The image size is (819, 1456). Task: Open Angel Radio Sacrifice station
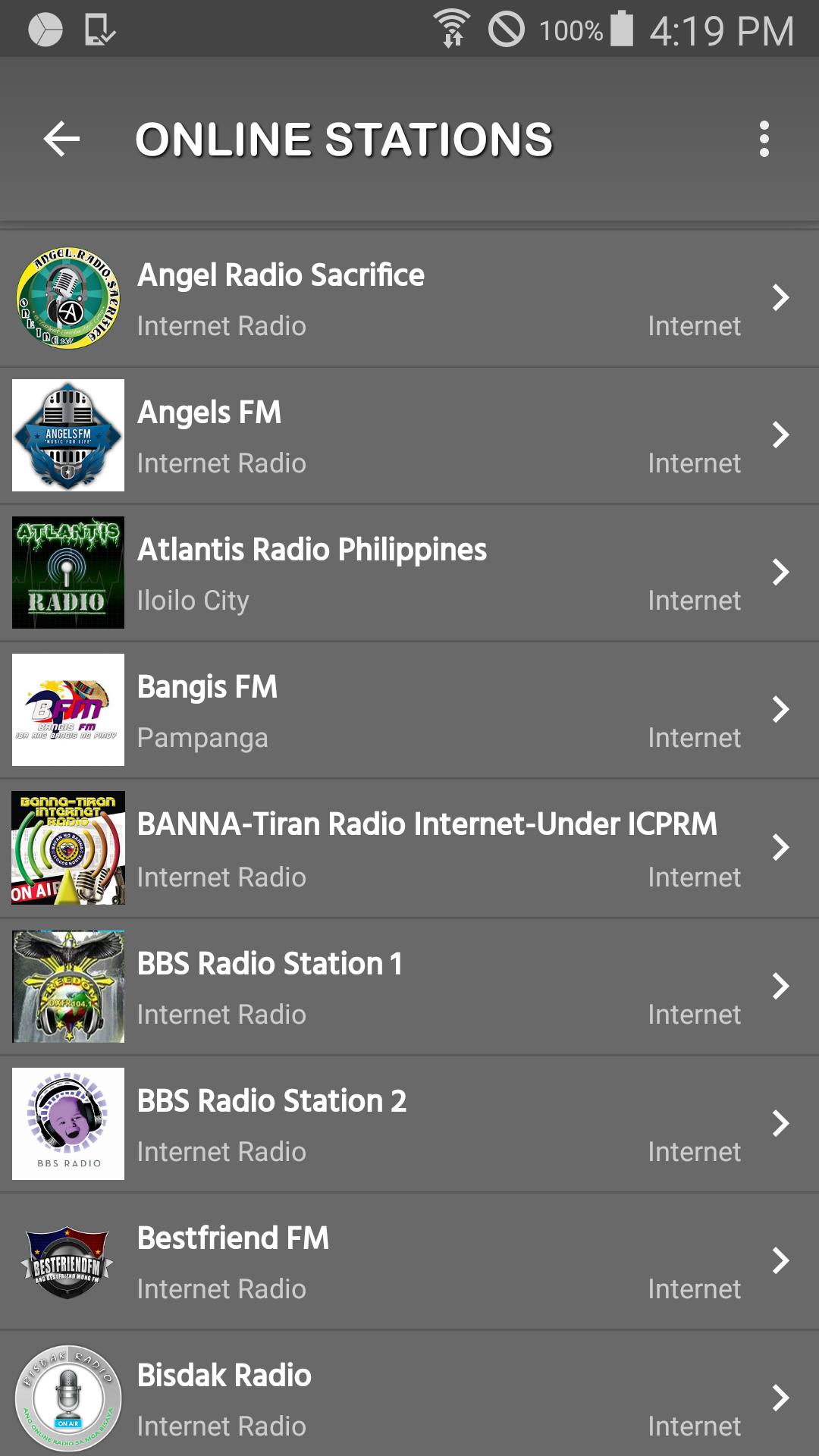click(x=409, y=299)
